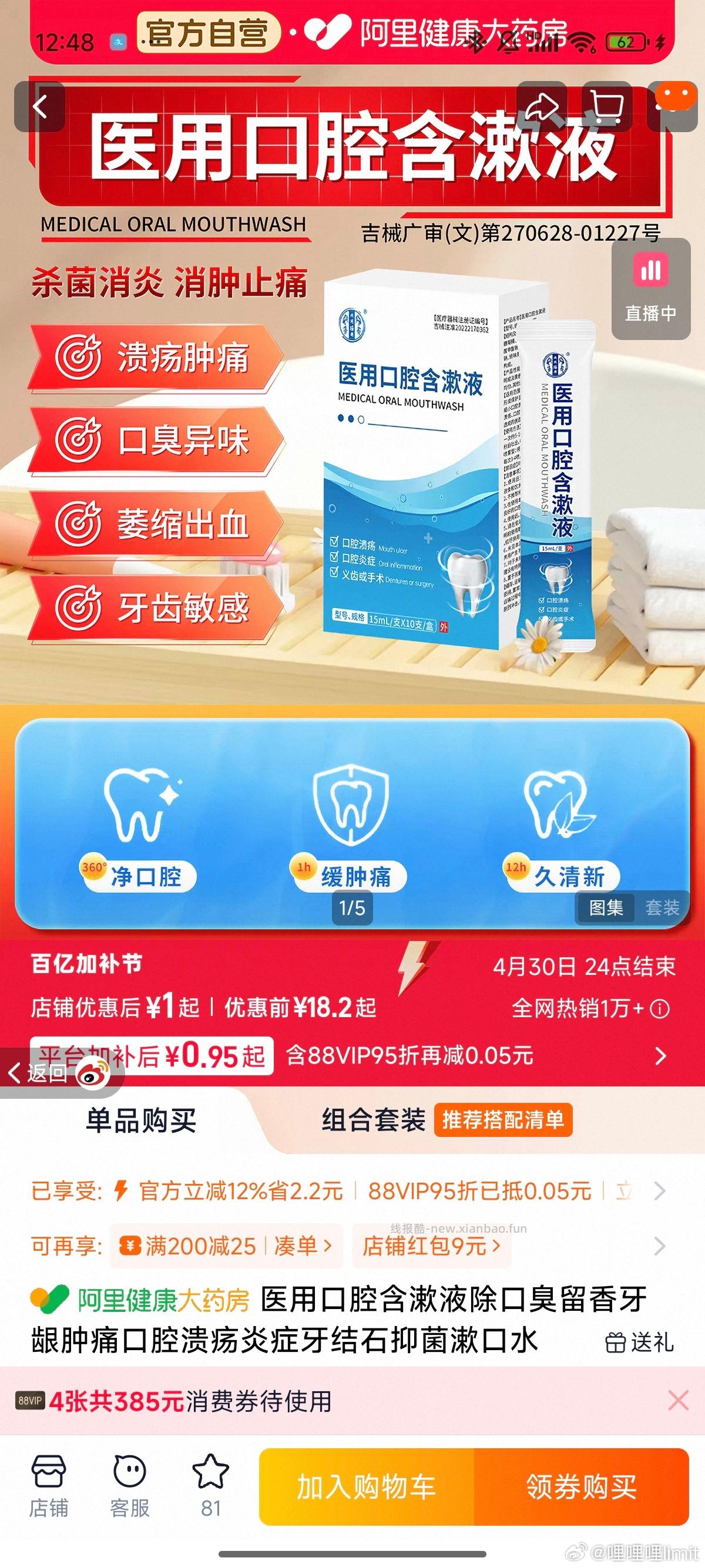
Task: Switch to the 组合套装 tab
Action: point(374,1121)
